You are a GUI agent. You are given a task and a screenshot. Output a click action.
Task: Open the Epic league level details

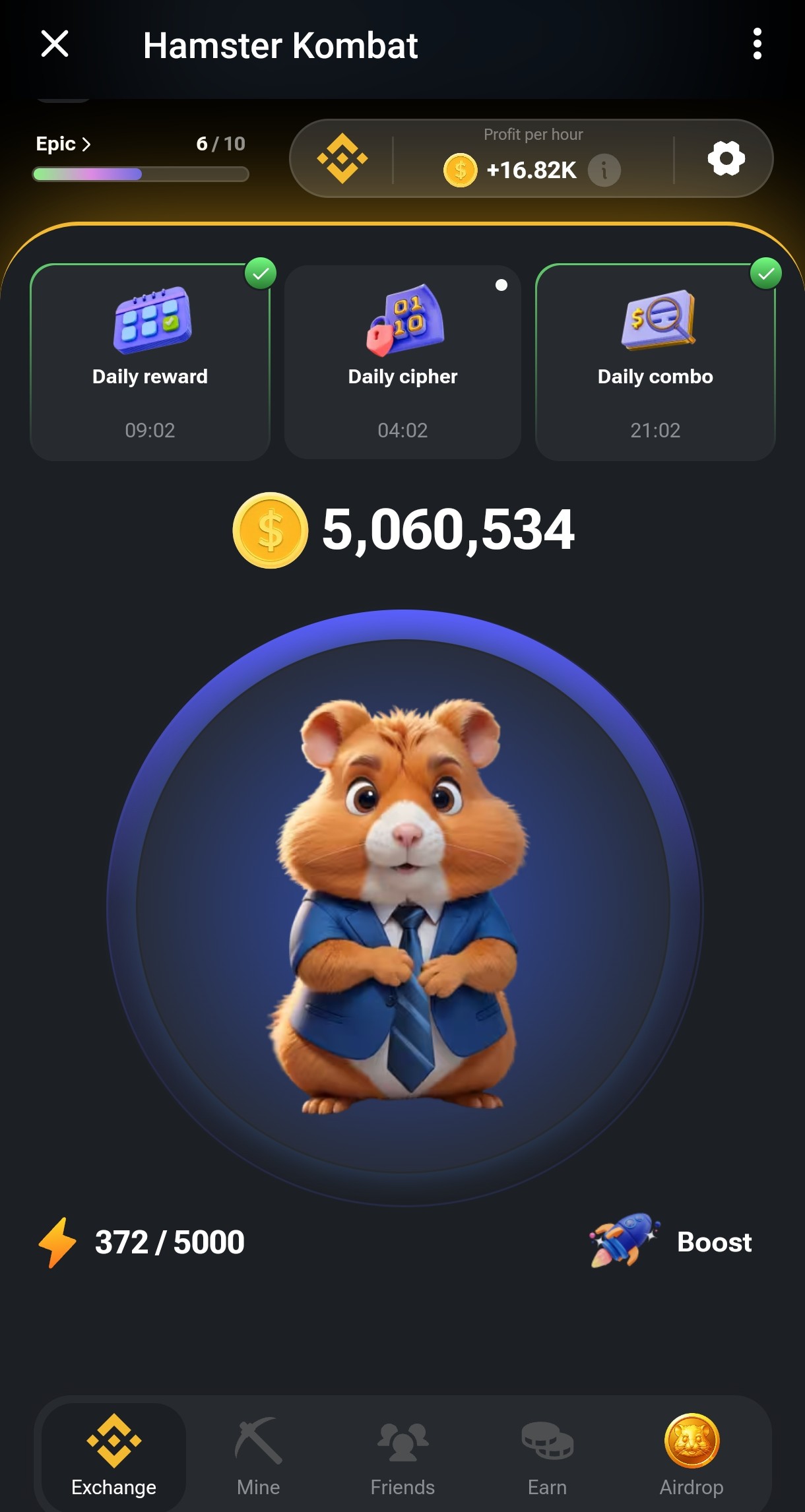click(63, 144)
